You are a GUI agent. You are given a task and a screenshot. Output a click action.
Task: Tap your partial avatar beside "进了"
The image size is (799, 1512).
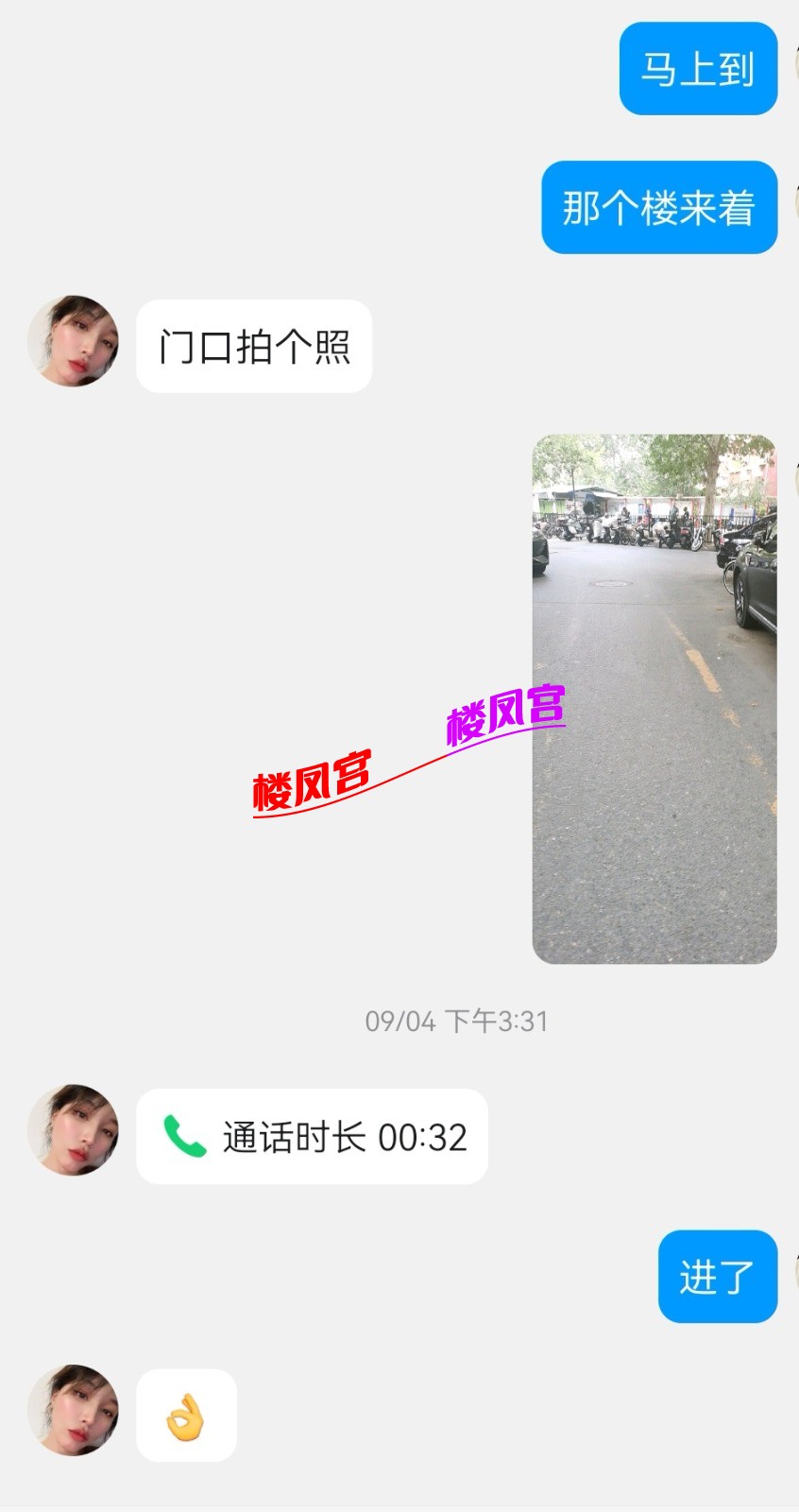[793, 1274]
